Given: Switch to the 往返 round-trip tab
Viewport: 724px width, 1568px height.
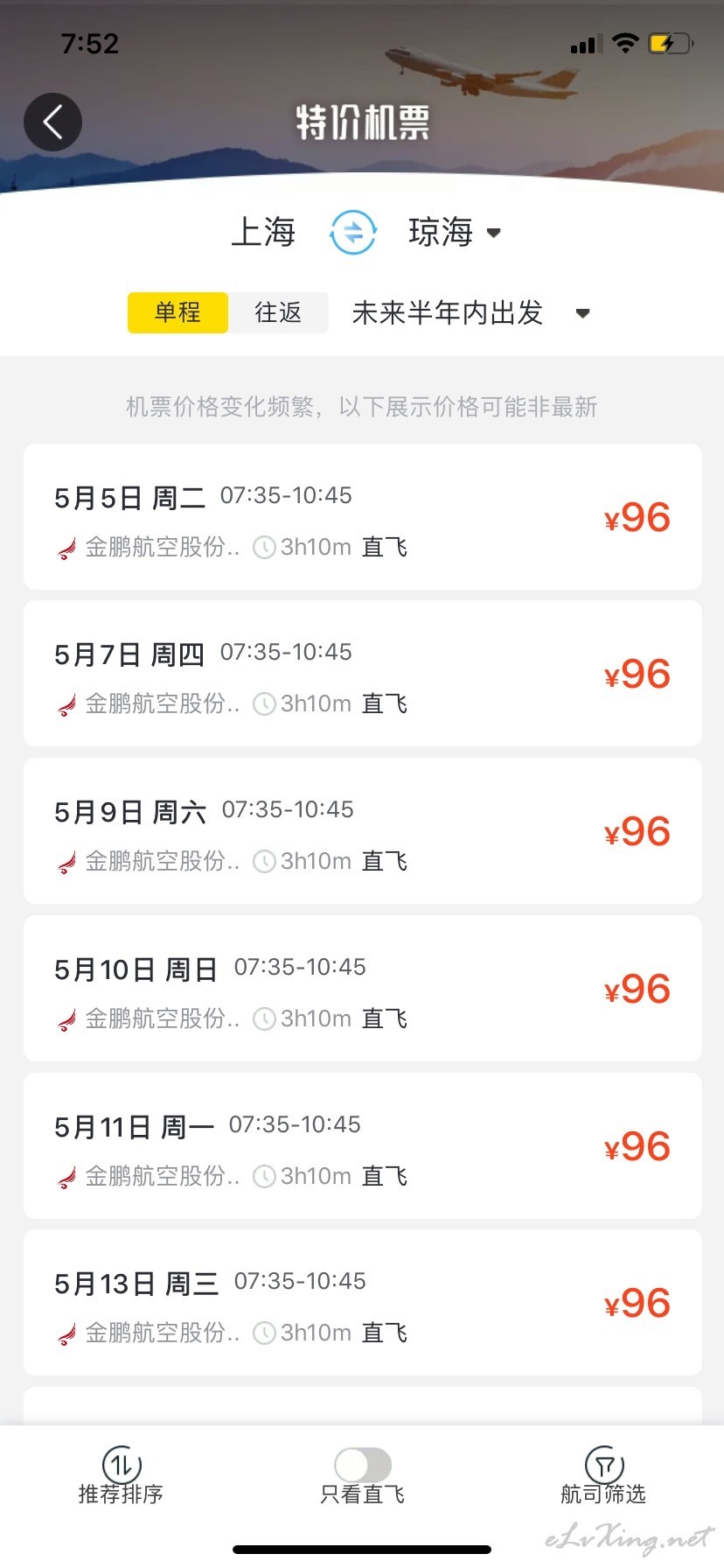Looking at the screenshot, I should [278, 312].
